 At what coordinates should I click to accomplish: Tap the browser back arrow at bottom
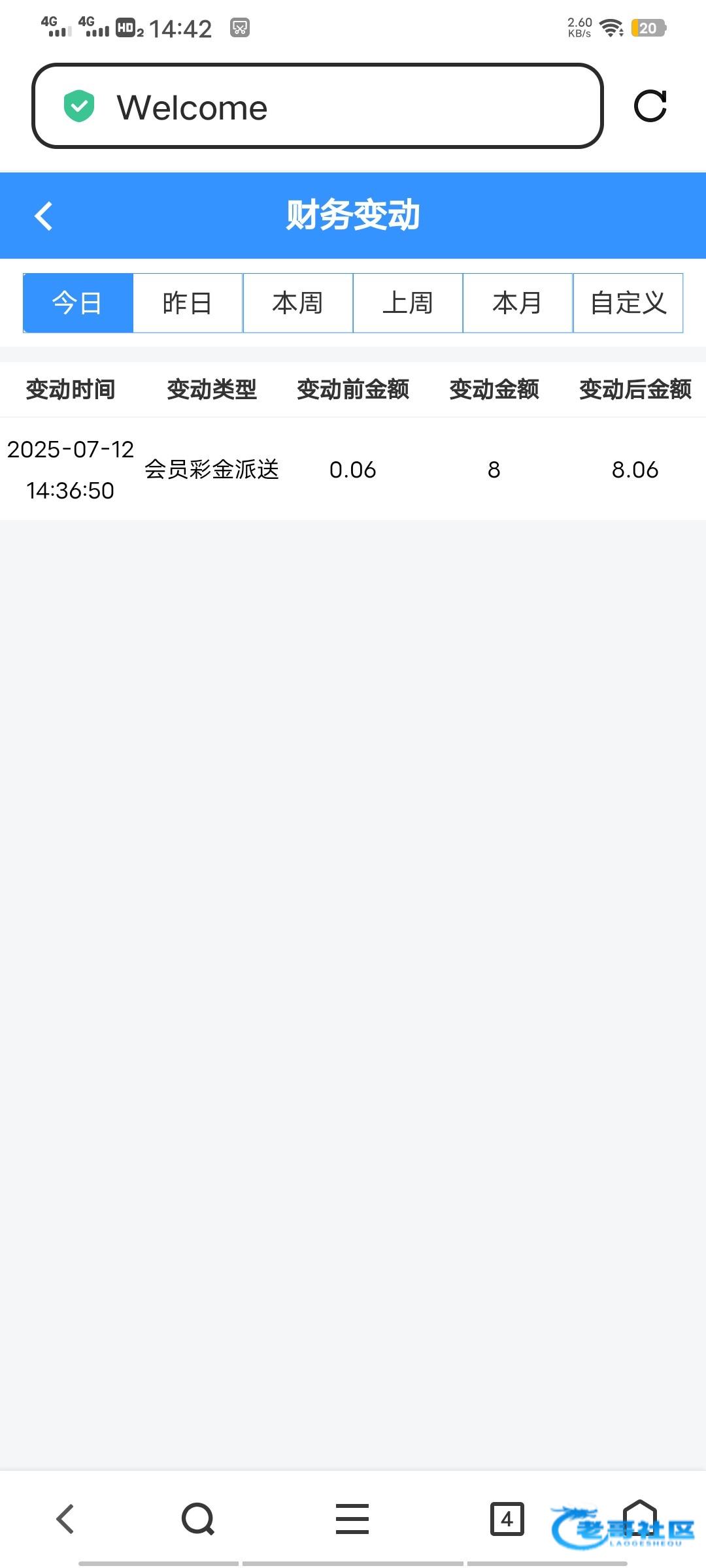[65, 1518]
